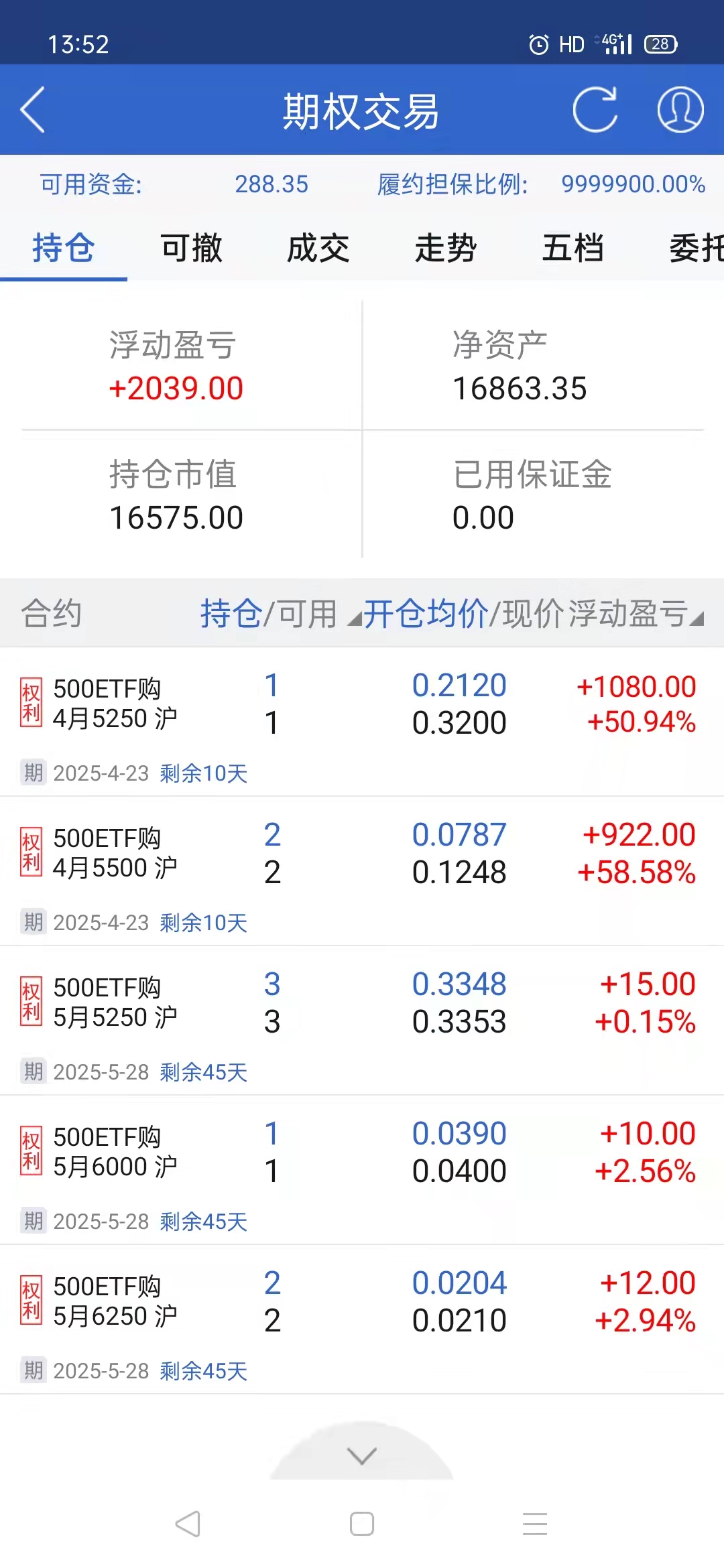Viewport: 724px width, 1568px height.
Task: Tap the system home button
Action: [362, 1524]
